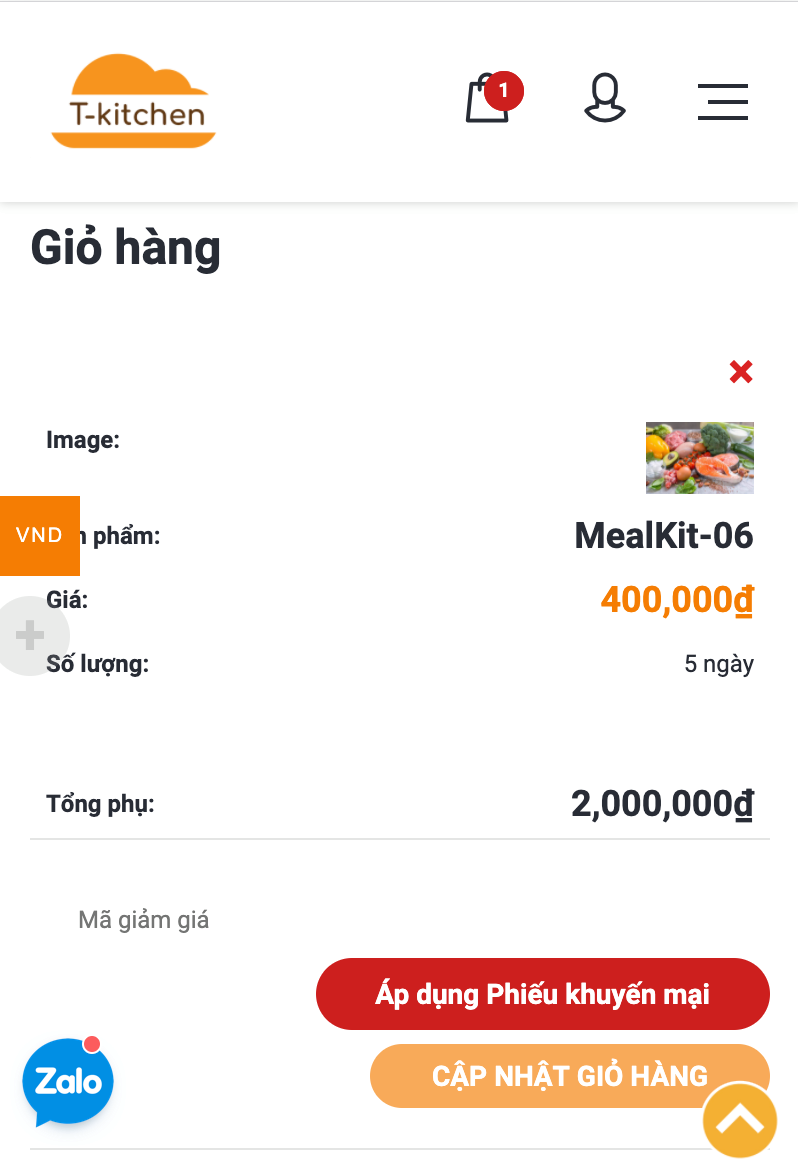
Task: Click the T-kitchen logo
Action: click(x=132, y=101)
